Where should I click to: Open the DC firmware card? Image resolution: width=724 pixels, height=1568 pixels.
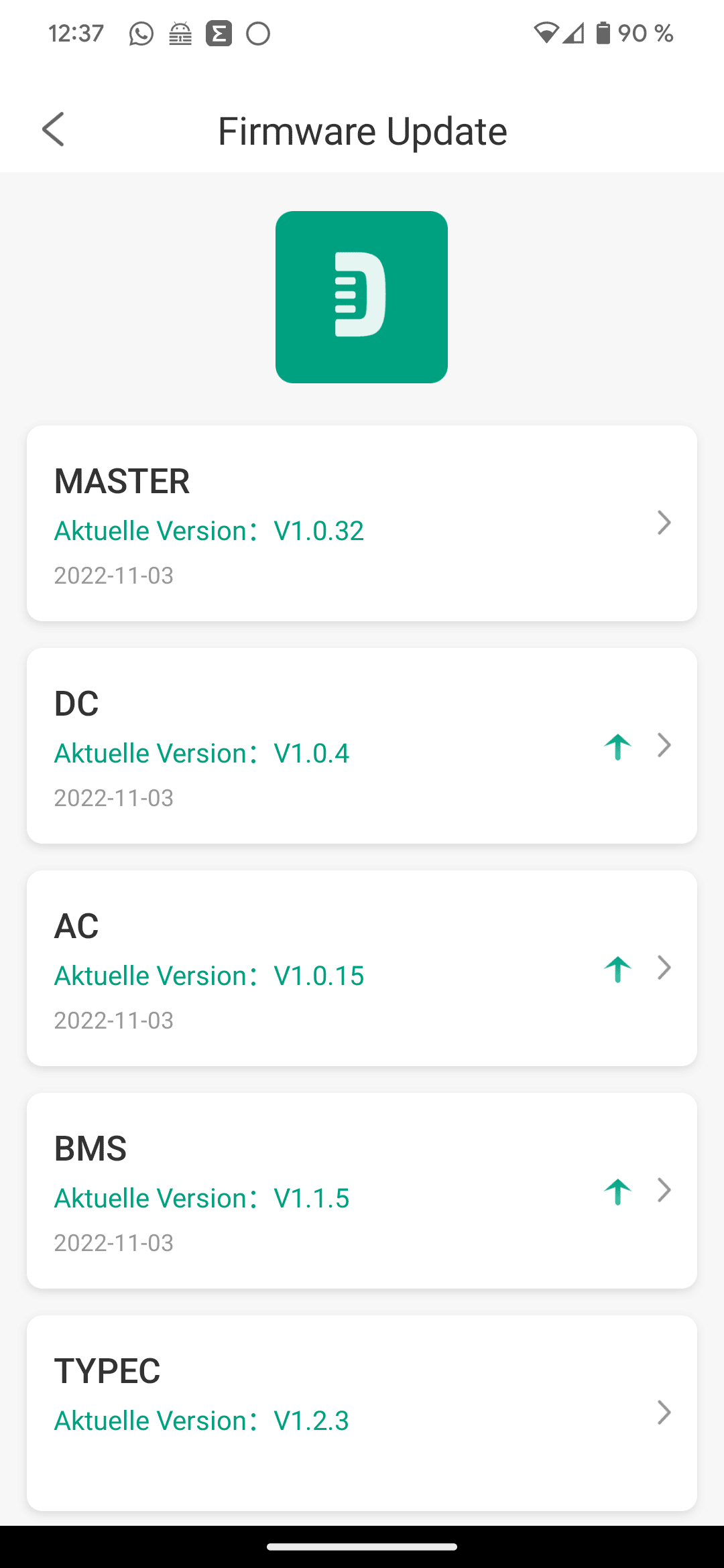coord(362,746)
